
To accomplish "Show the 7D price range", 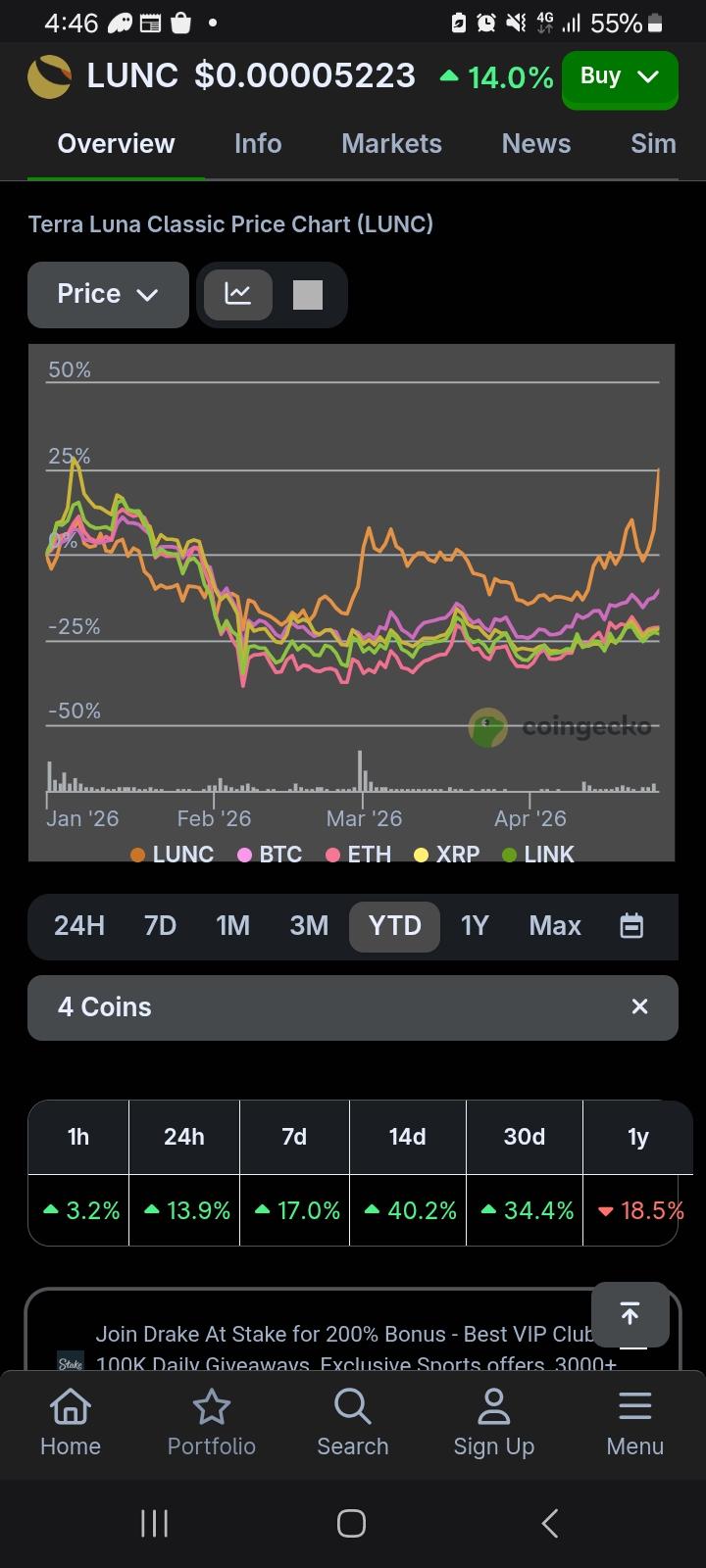I will (x=160, y=926).
